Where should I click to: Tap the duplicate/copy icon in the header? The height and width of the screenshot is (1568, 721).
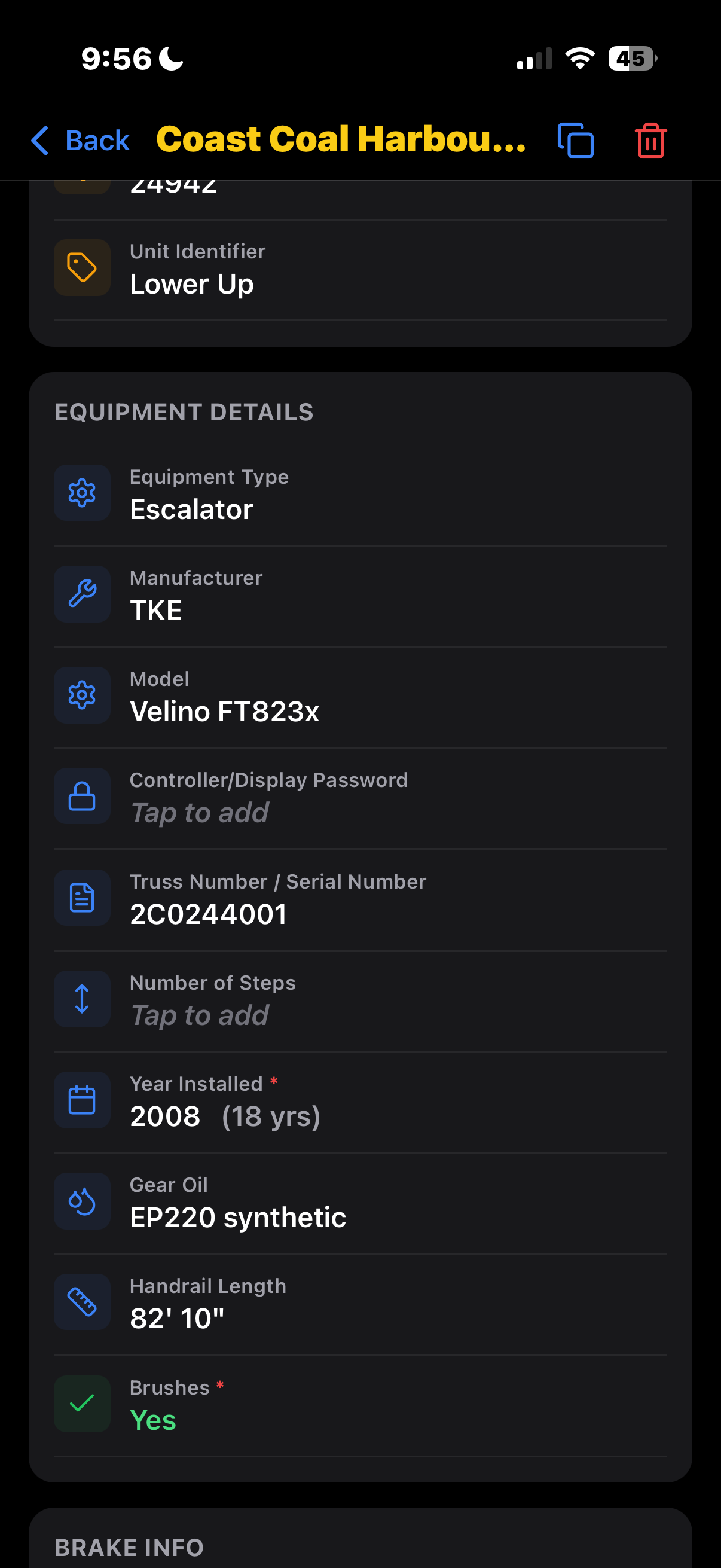click(576, 140)
